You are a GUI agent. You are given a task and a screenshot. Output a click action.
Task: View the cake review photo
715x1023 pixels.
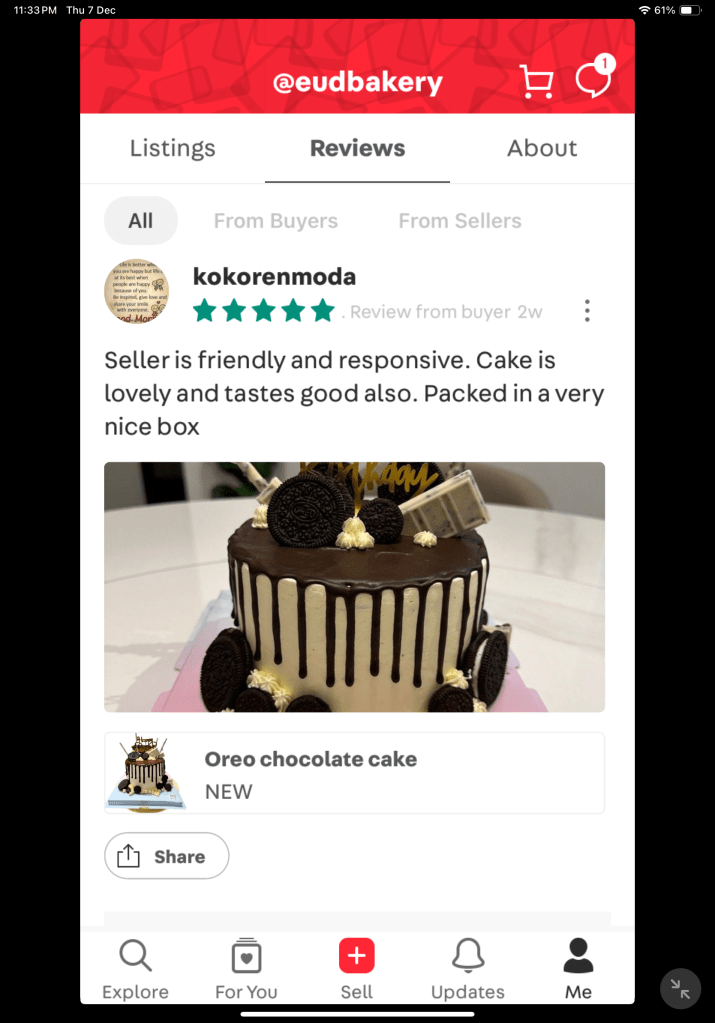tap(354, 586)
